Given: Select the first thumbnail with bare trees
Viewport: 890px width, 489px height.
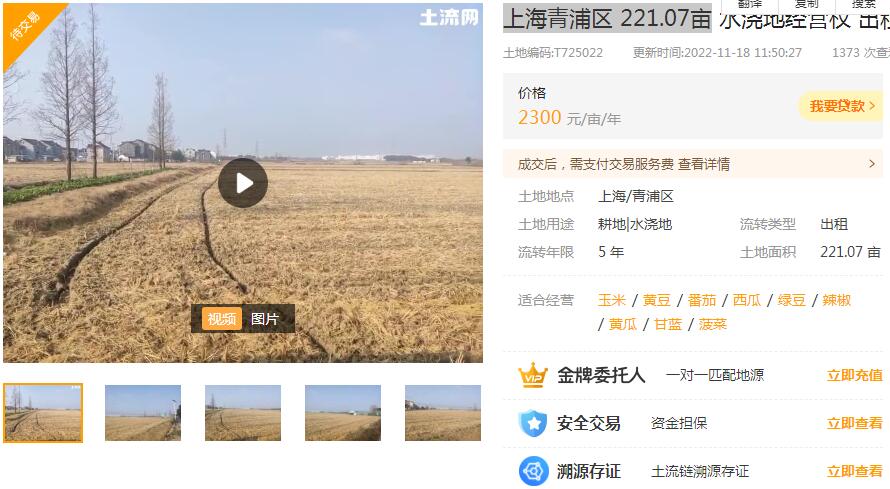Looking at the screenshot, I should pyautogui.click(x=43, y=413).
